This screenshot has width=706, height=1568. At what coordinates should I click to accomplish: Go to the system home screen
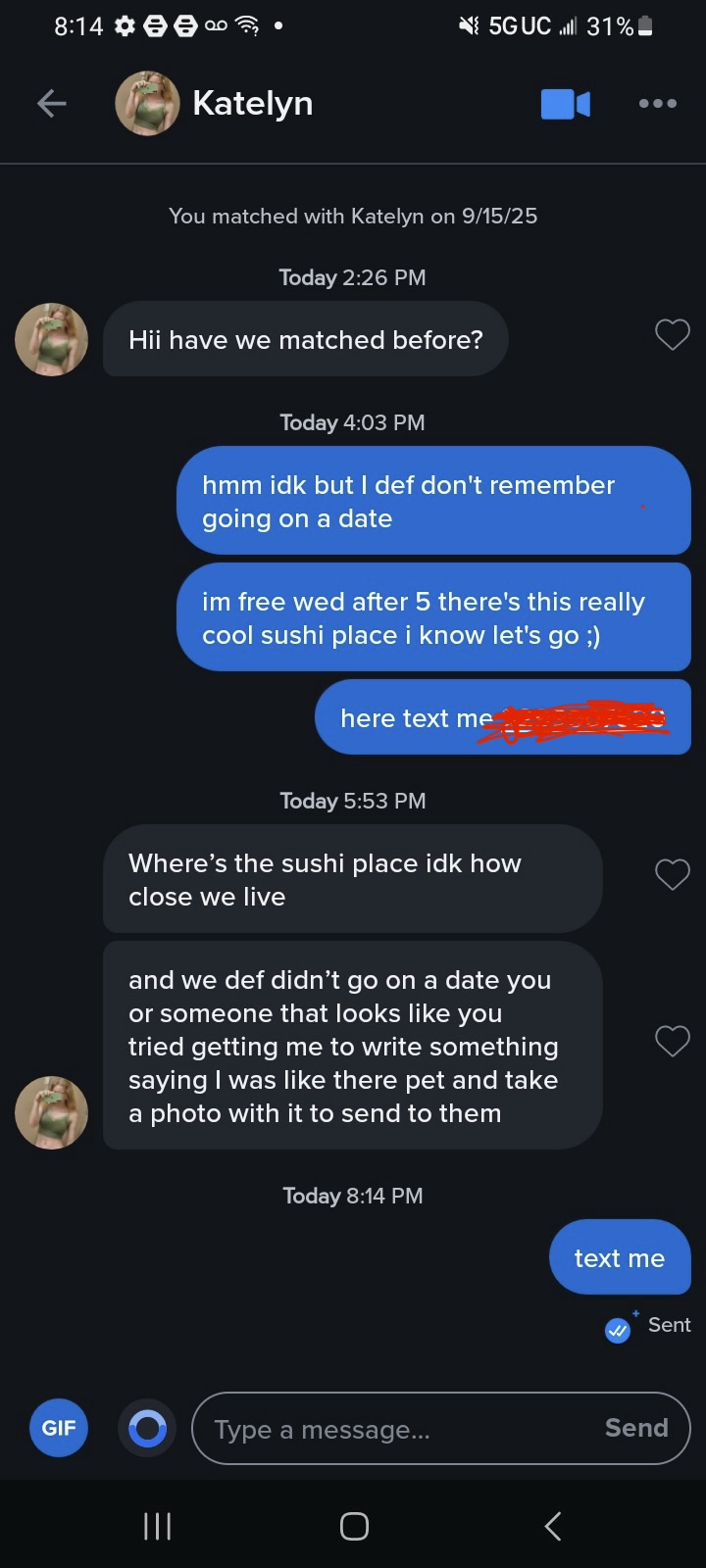point(354,1526)
